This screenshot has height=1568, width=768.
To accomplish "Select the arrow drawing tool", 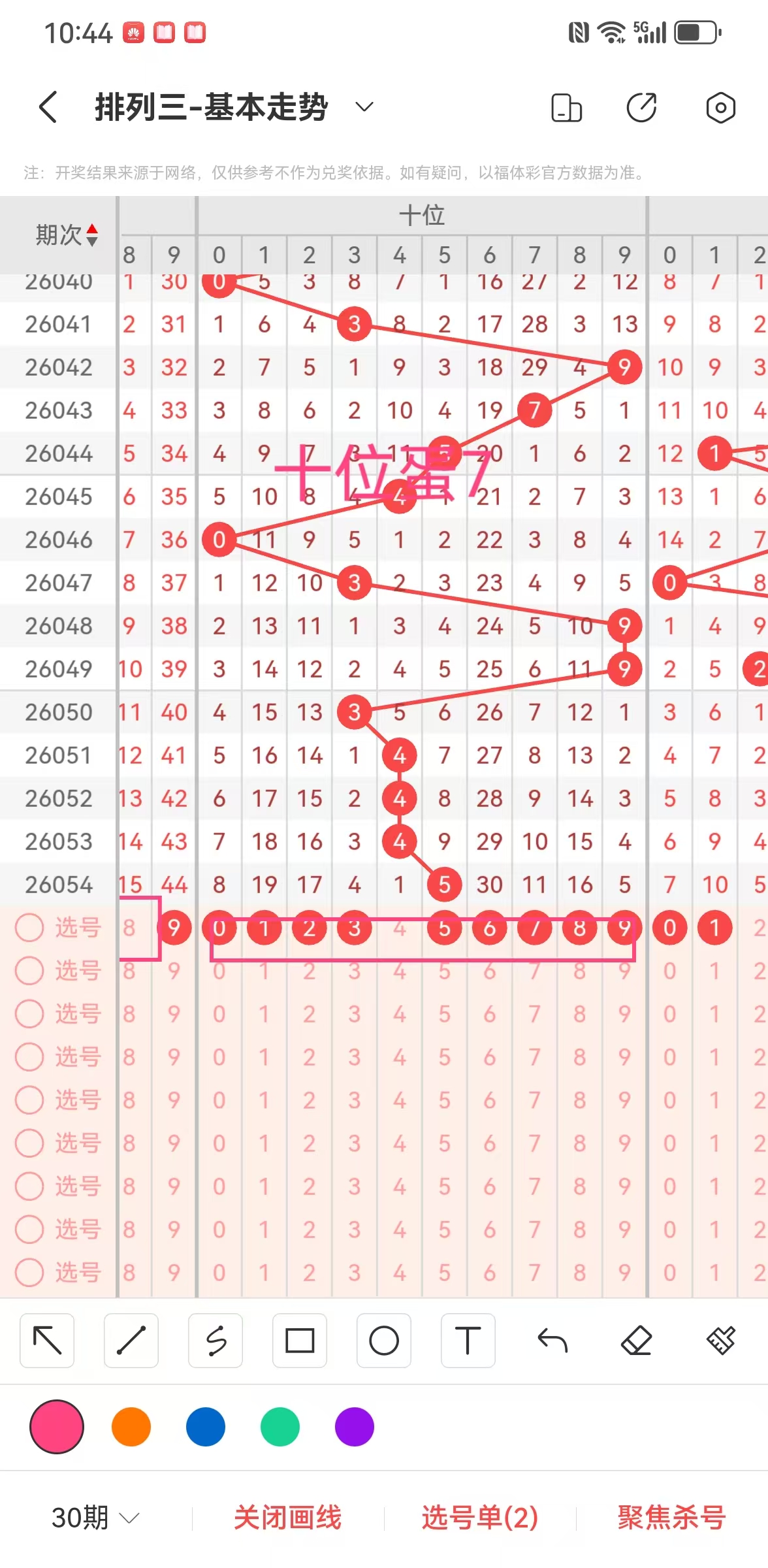I will (x=47, y=1341).
